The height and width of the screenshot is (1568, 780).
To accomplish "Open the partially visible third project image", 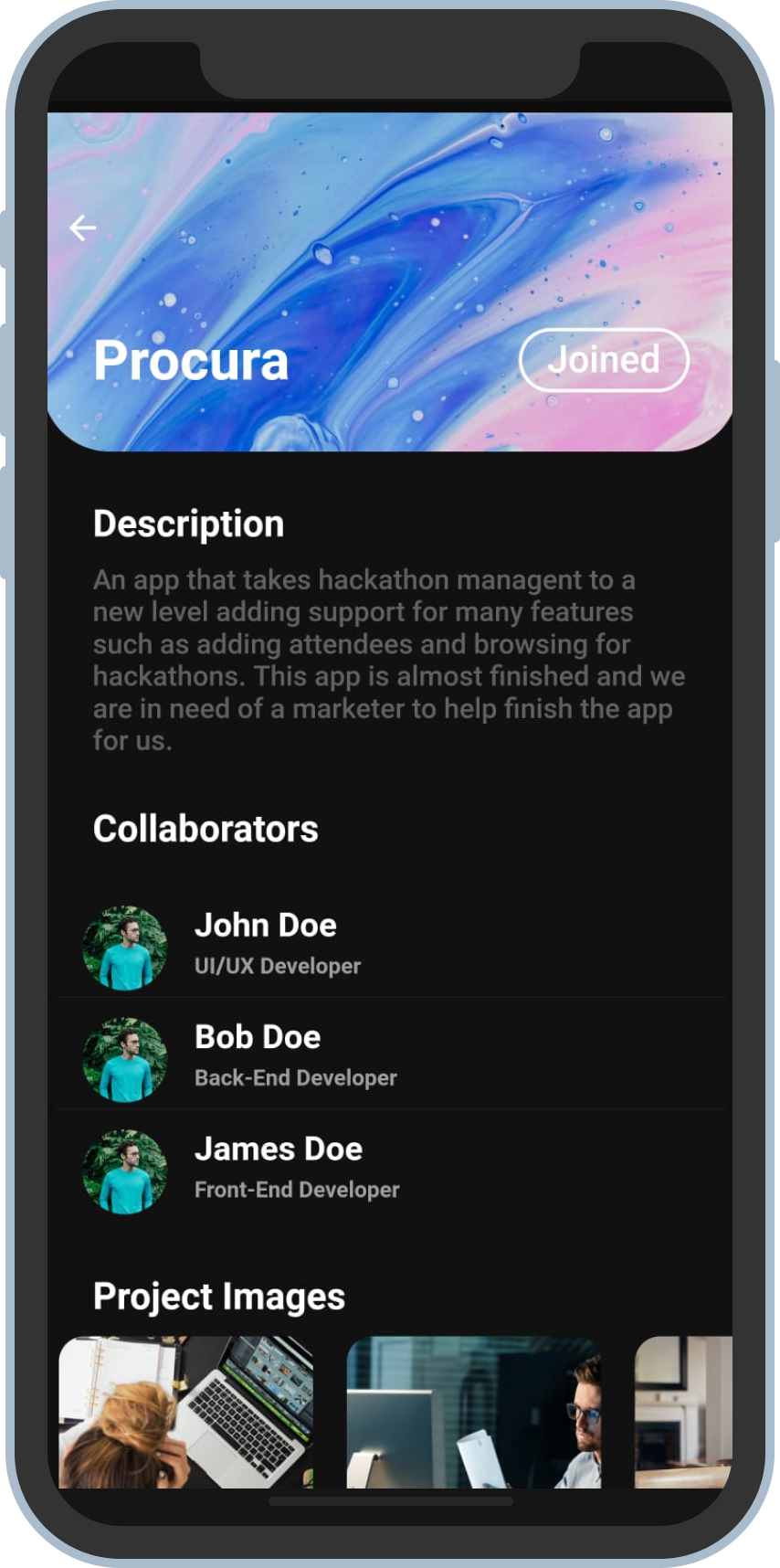I will click(x=683, y=1412).
